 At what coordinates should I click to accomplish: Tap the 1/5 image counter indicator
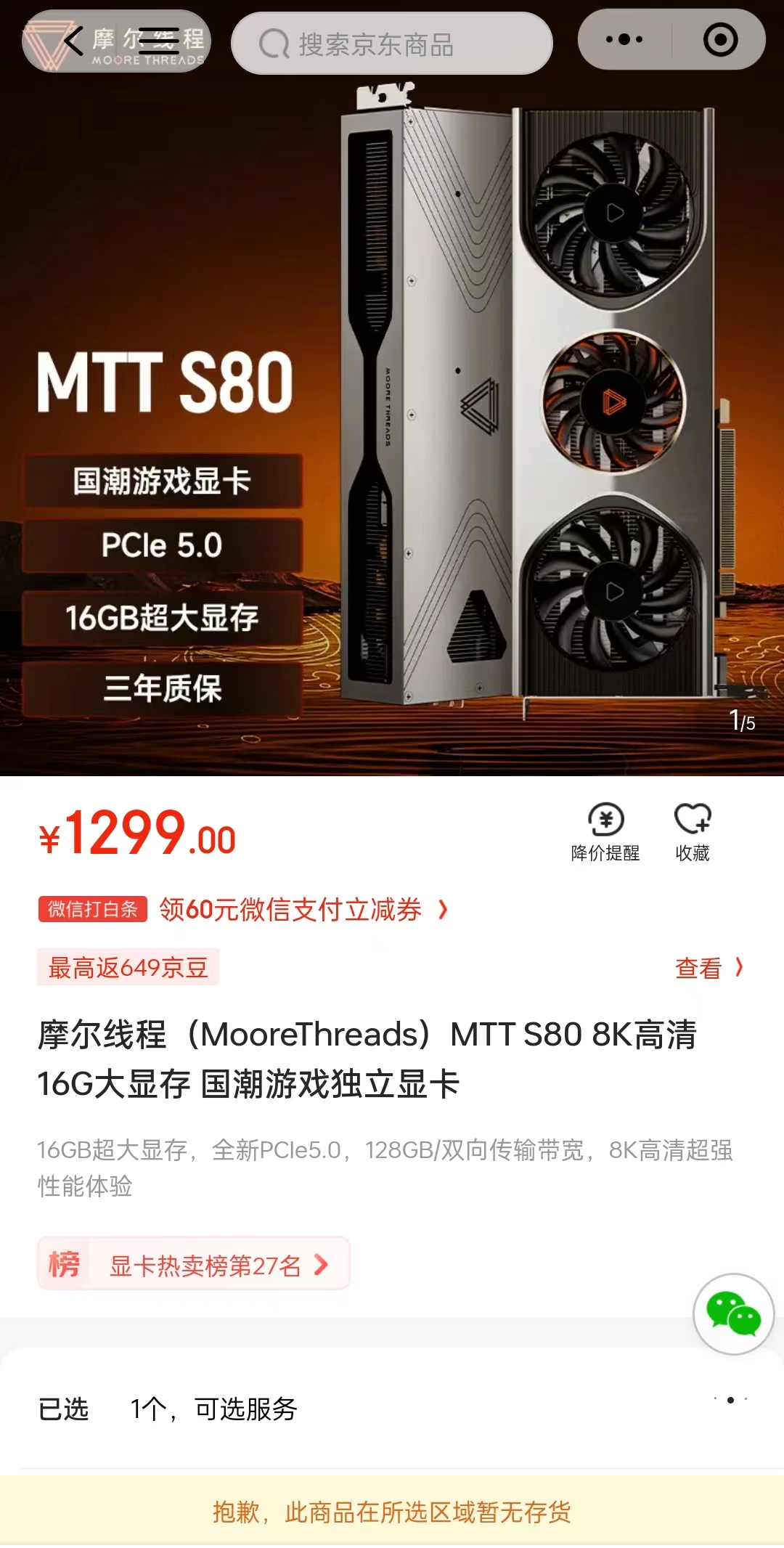click(743, 721)
